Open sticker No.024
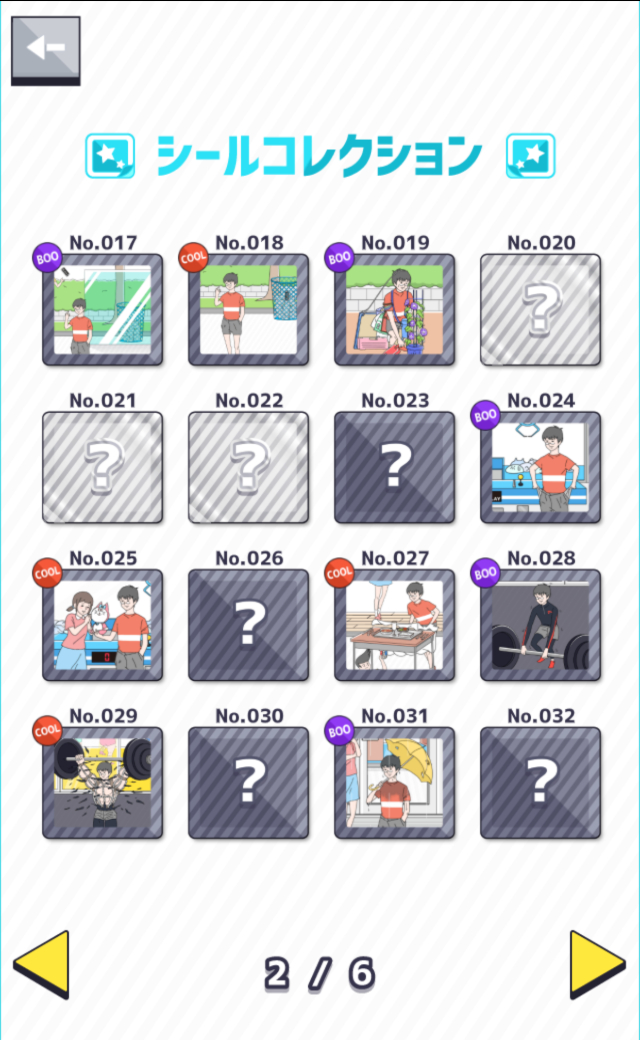The image size is (640, 1040). point(540,467)
